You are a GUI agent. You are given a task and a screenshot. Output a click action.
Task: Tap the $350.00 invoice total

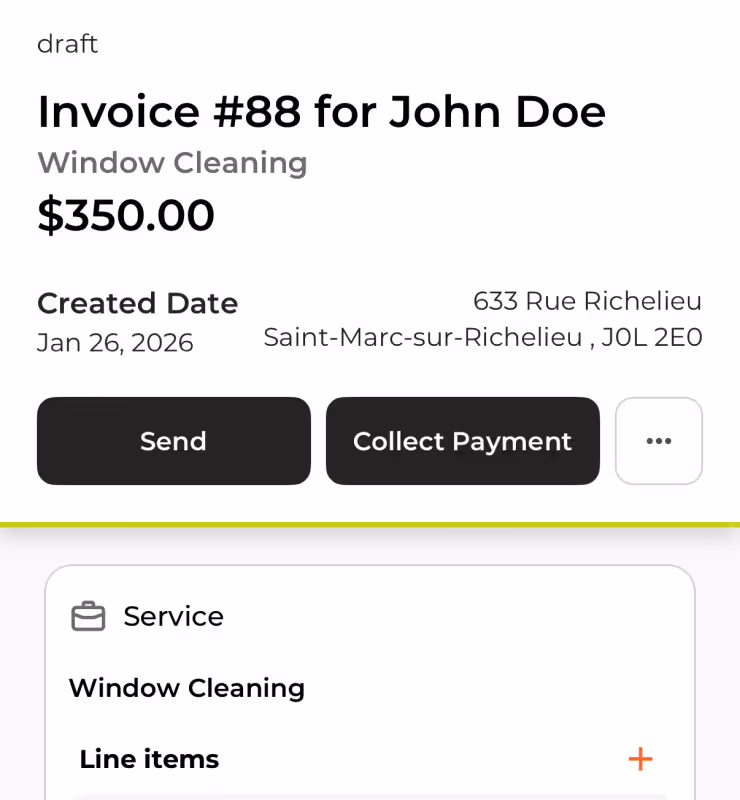pos(125,214)
